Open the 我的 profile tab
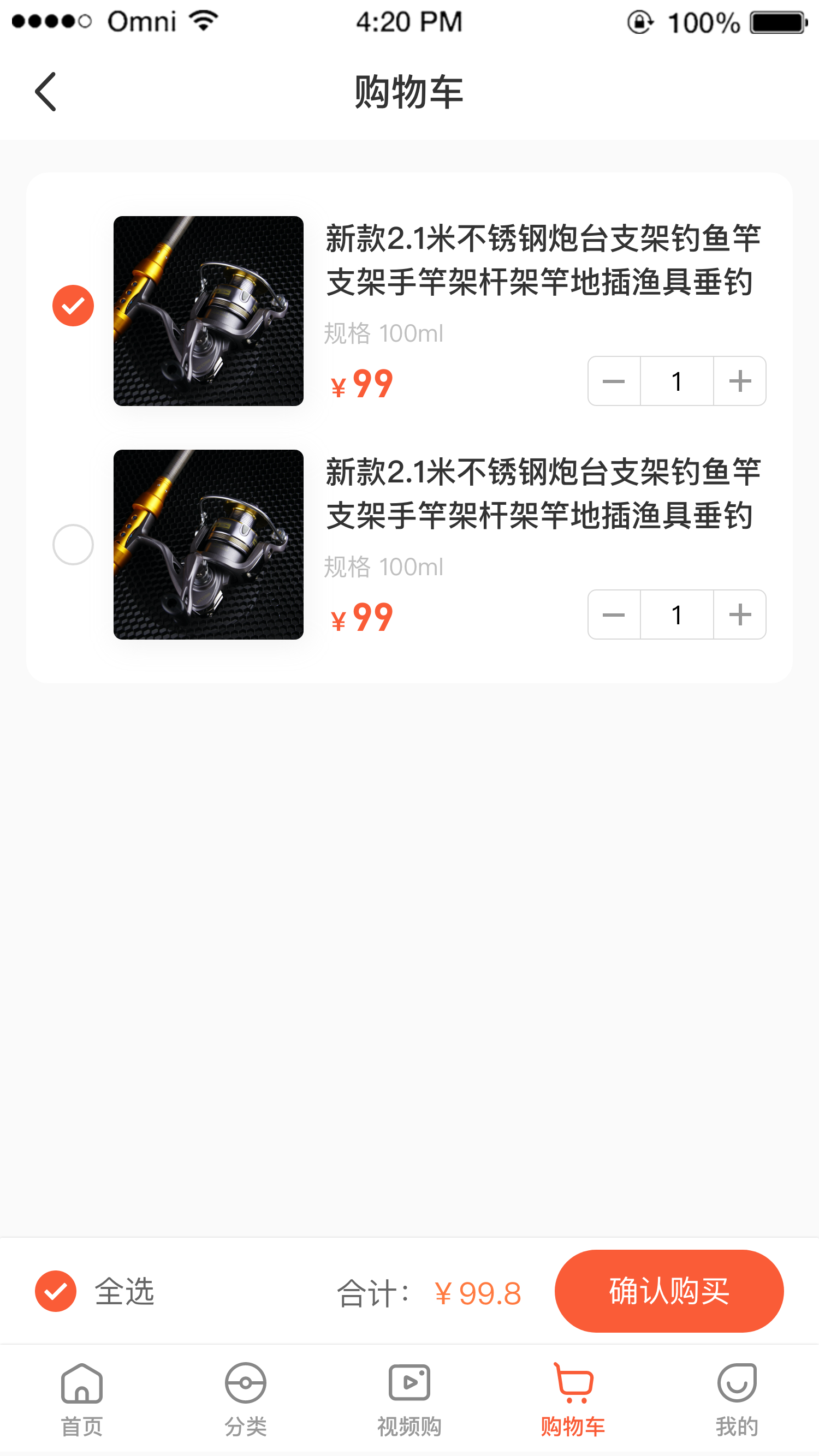Viewport: 819px width, 1456px height. (737, 1399)
